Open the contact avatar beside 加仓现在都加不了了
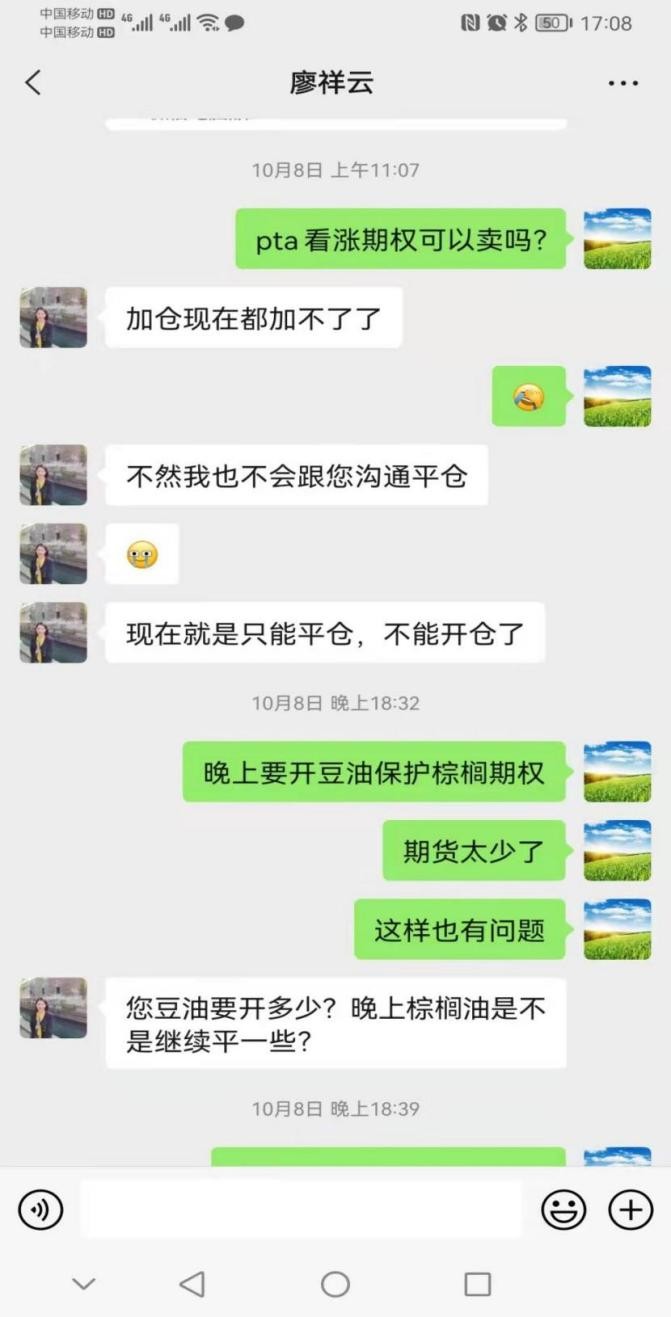Image resolution: width=671 pixels, height=1317 pixels. click(x=53, y=318)
